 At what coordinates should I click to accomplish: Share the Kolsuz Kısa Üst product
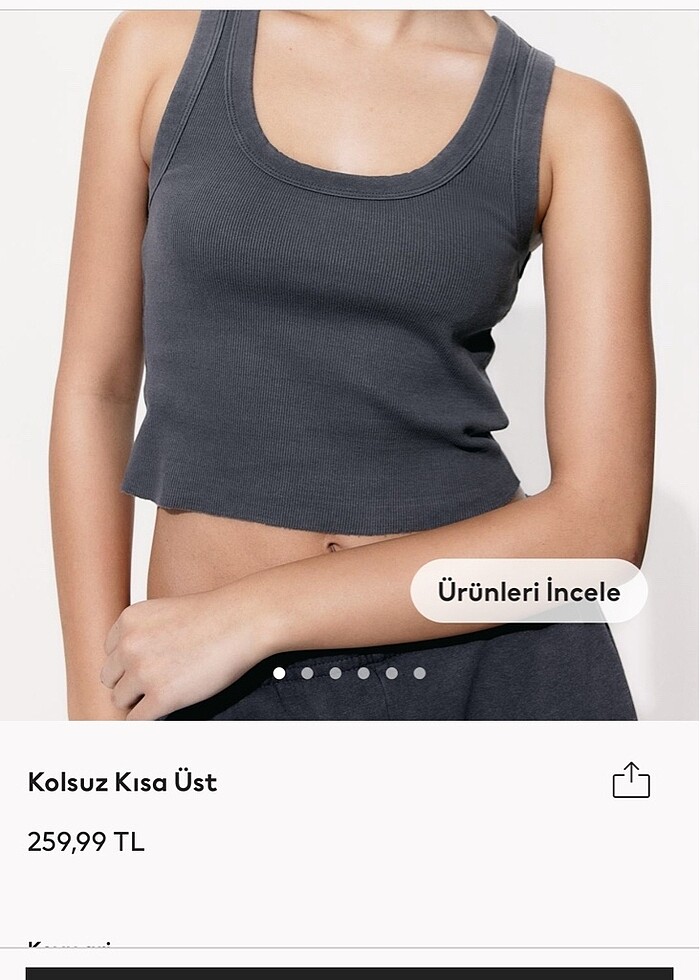(631, 780)
